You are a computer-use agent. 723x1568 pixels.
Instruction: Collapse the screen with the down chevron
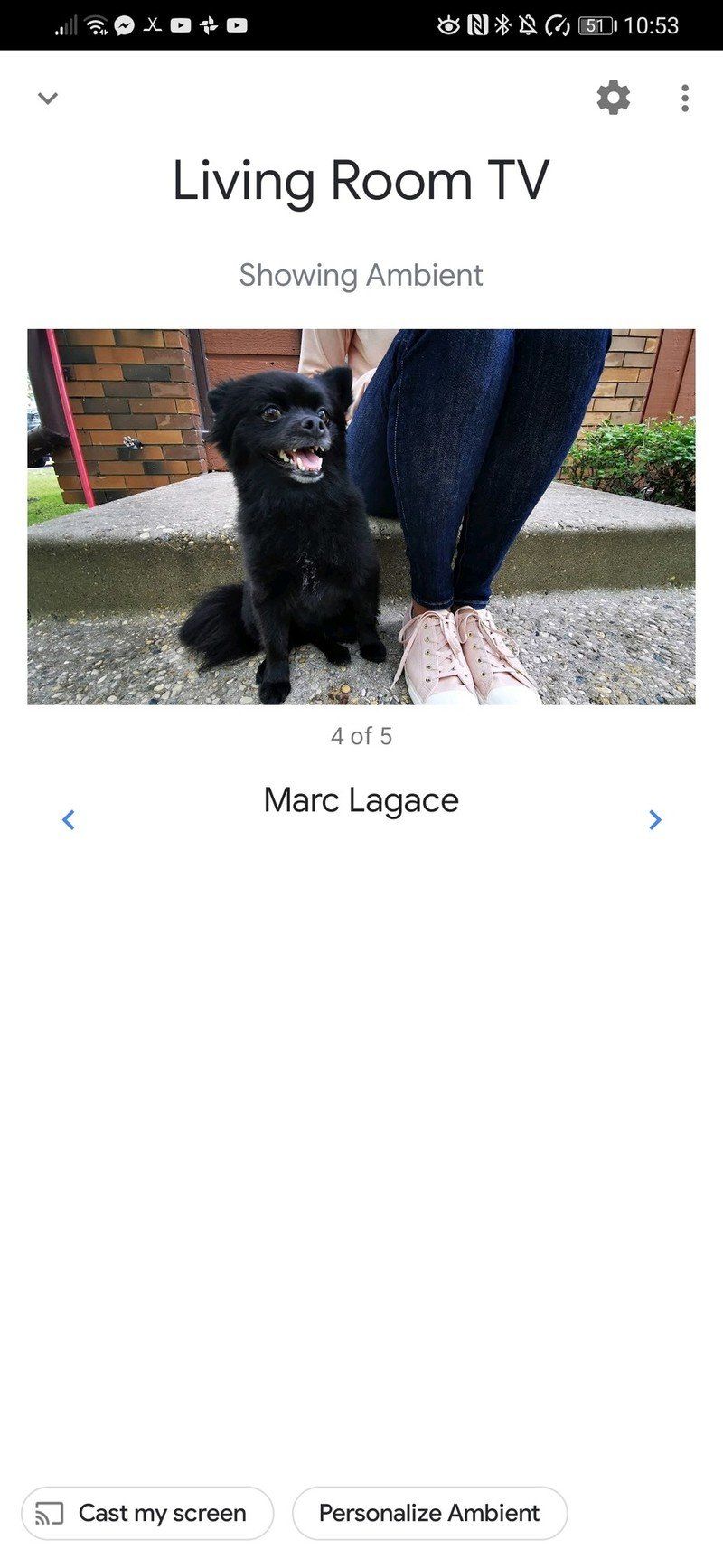coord(48,98)
